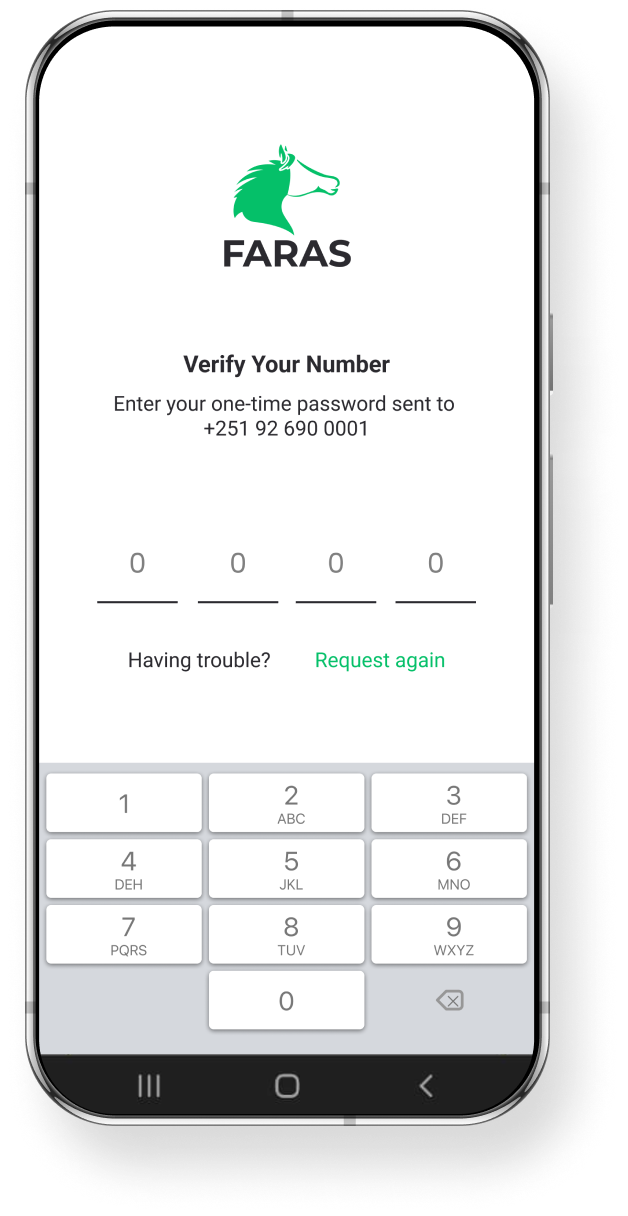Go back using the navigation bar arrow
628x1216 pixels.
click(x=427, y=1086)
